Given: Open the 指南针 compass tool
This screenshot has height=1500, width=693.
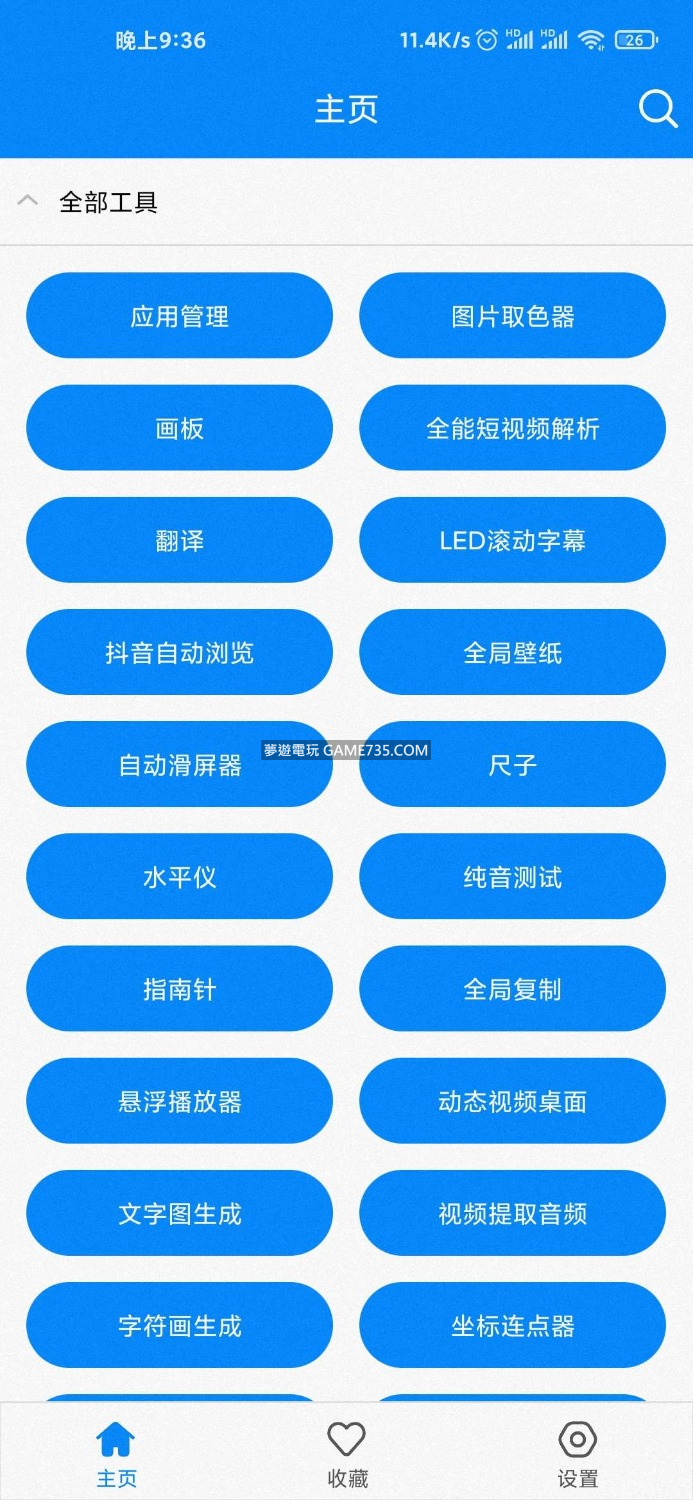Looking at the screenshot, I should [179, 988].
